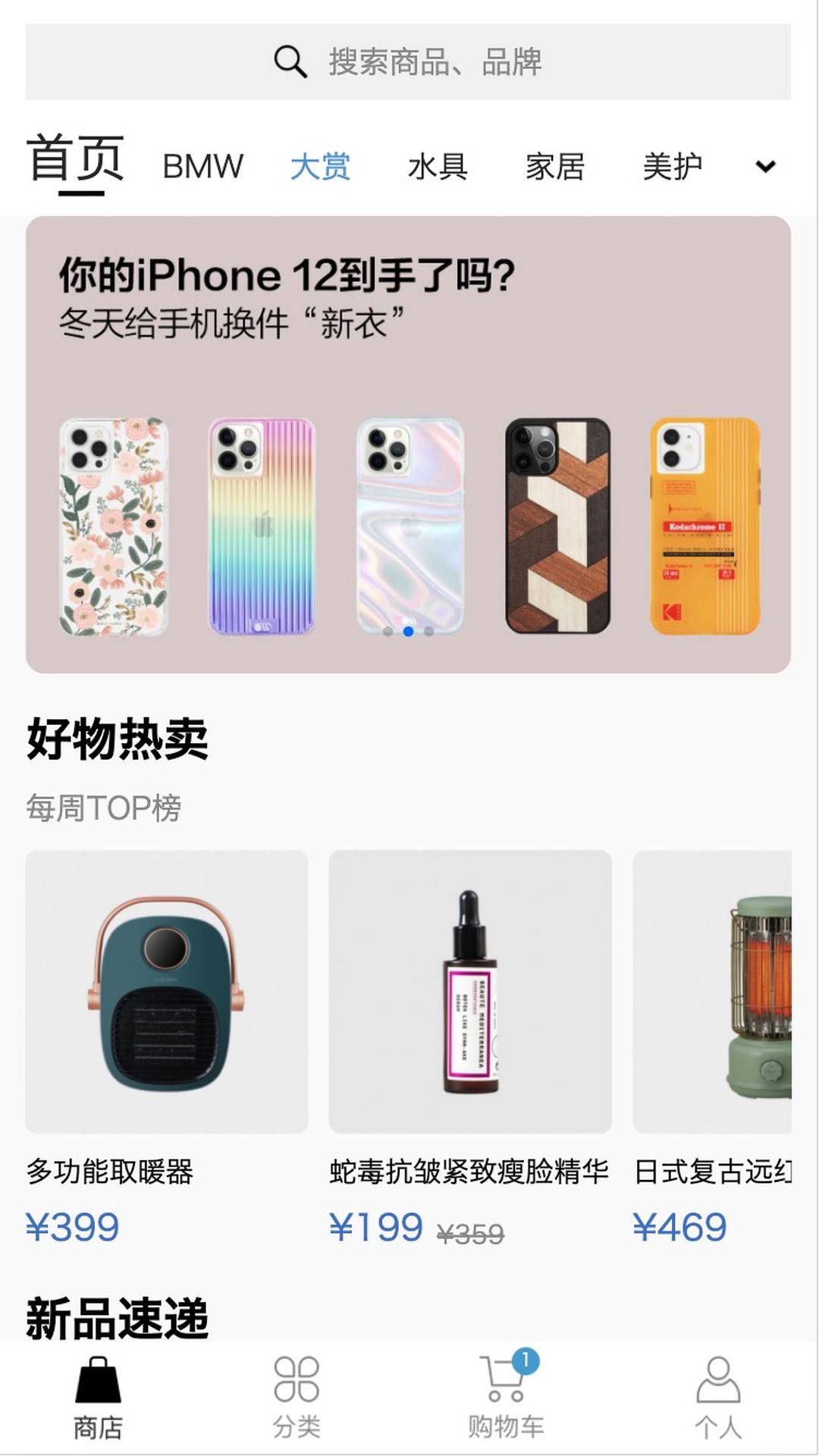Open the 大赏 tab

(x=320, y=166)
